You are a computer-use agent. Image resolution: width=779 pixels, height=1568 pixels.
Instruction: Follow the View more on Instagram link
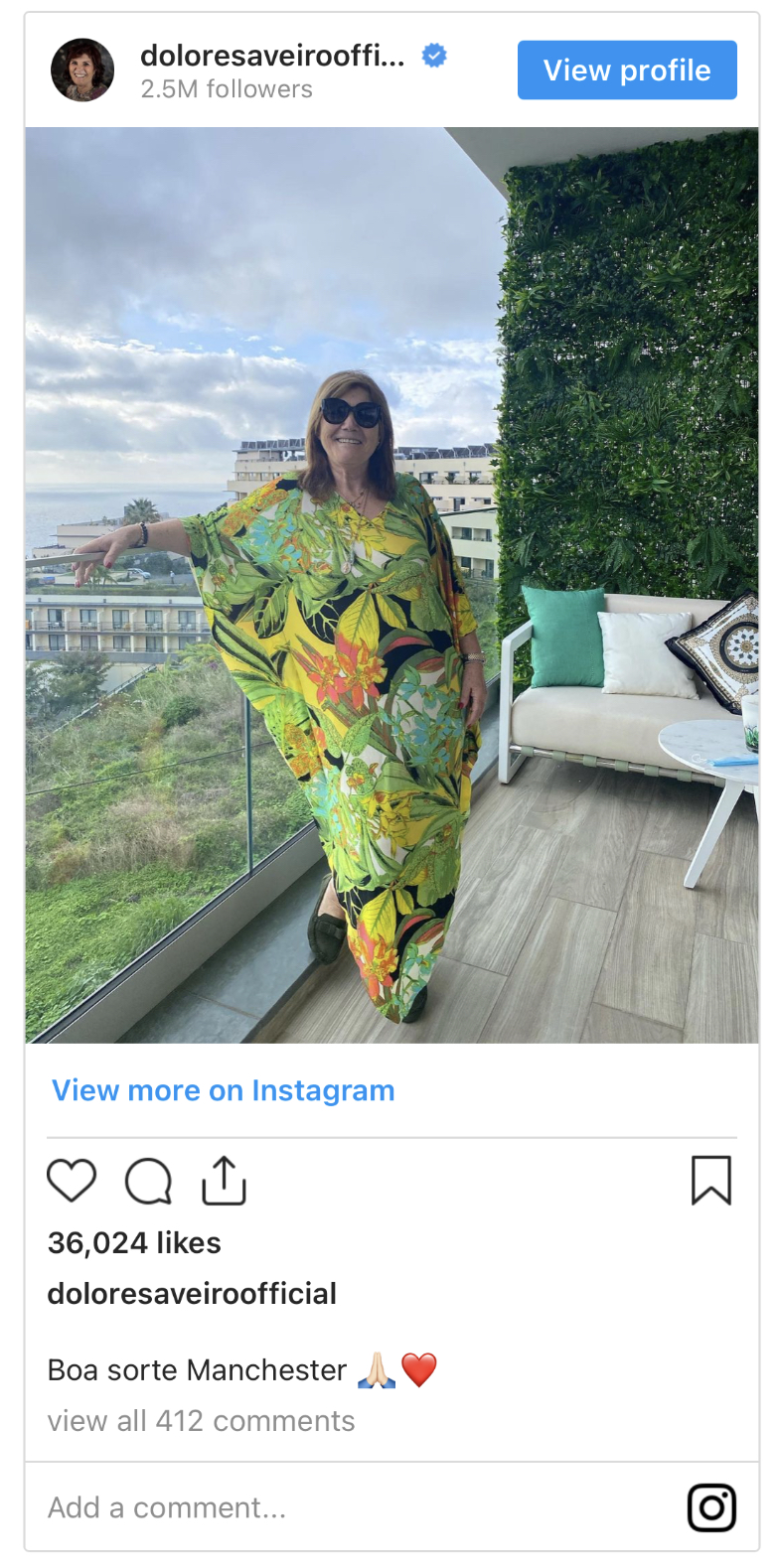coord(224,1090)
